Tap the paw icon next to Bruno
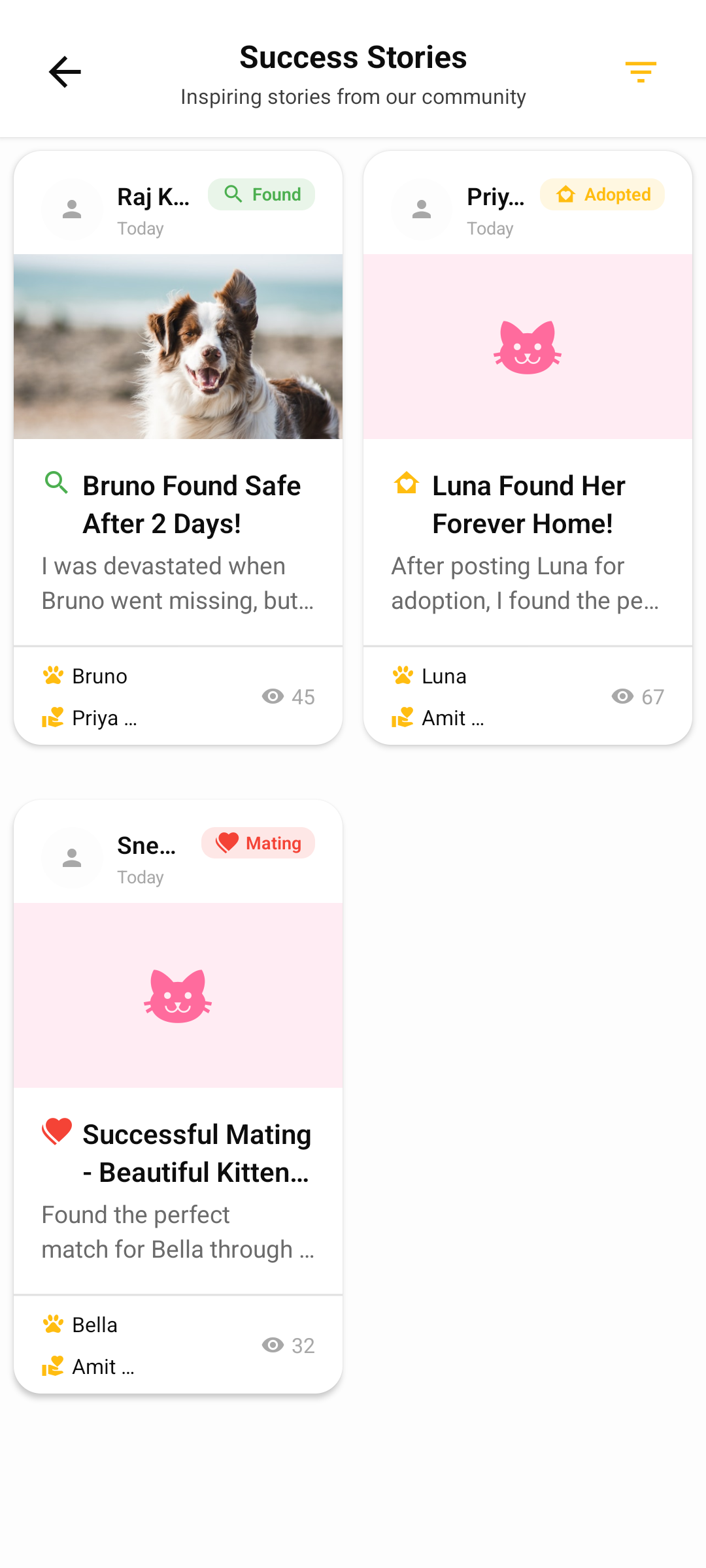The width and height of the screenshot is (706, 1568). 54,675
